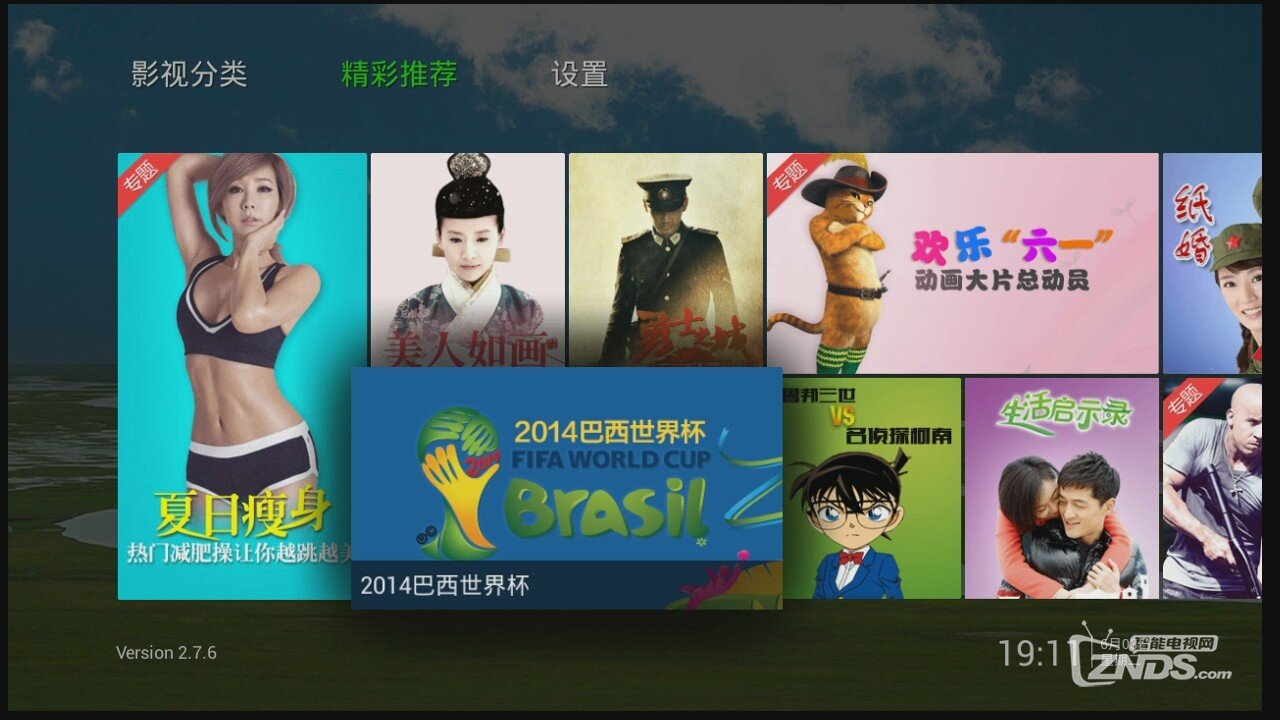This screenshot has width=1280, height=720.
Task: Open the 设置 tab
Action: coord(579,74)
